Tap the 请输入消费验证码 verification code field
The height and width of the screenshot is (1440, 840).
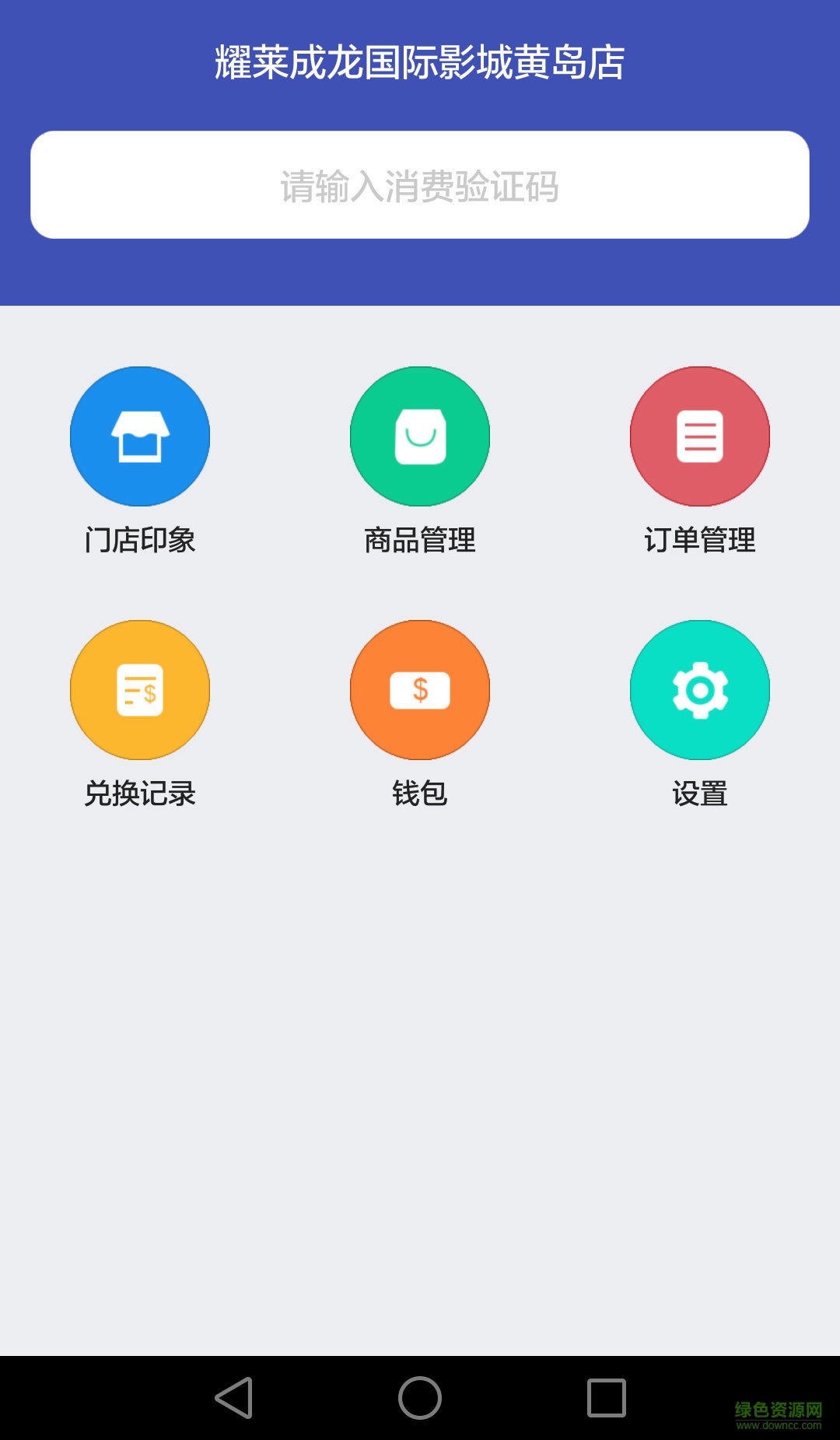(420, 185)
